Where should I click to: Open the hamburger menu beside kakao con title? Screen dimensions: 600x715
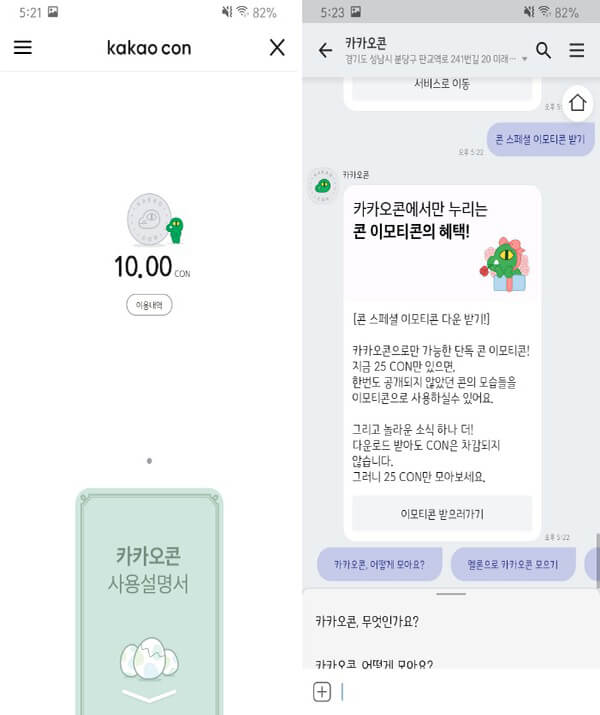(x=23, y=48)
